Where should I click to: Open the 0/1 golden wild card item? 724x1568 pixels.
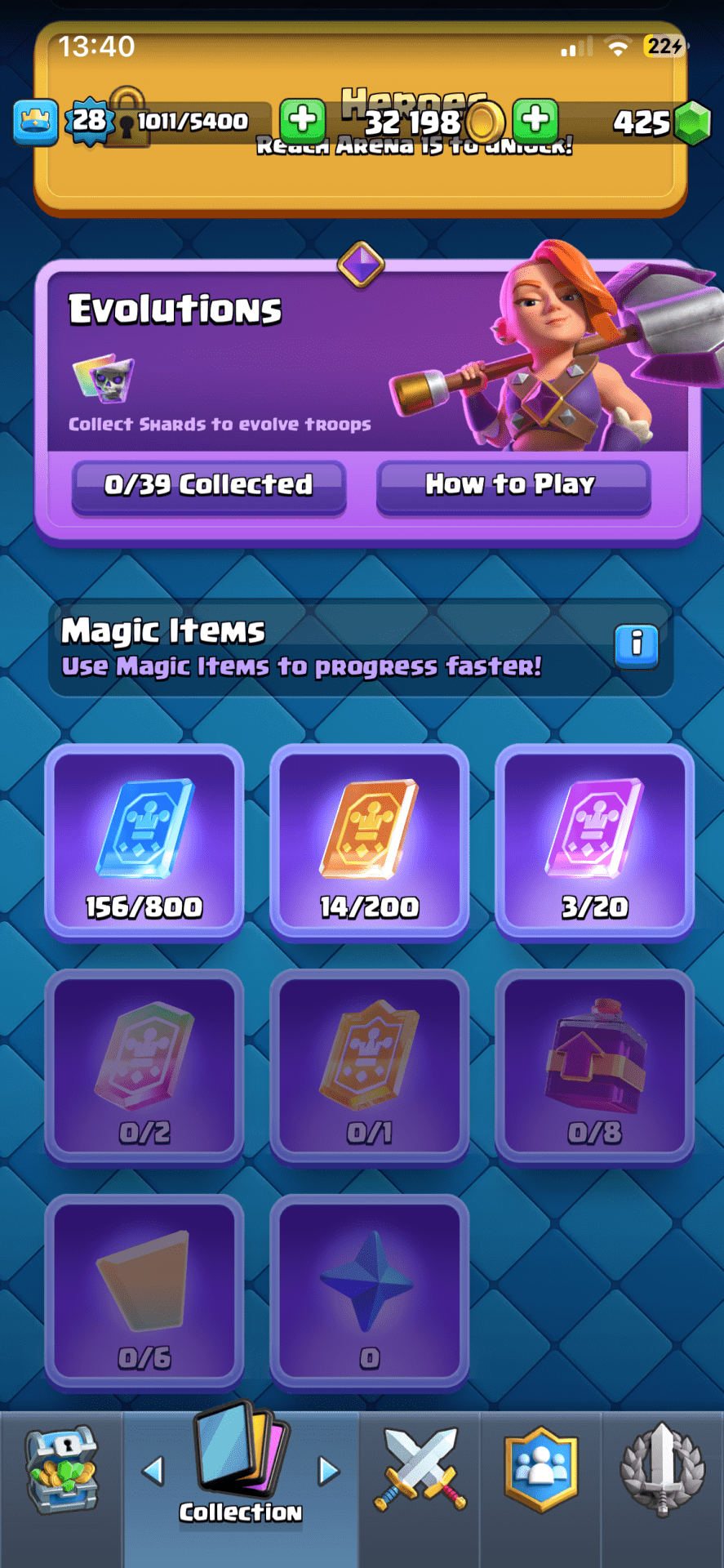click(x=369, y=1067)
